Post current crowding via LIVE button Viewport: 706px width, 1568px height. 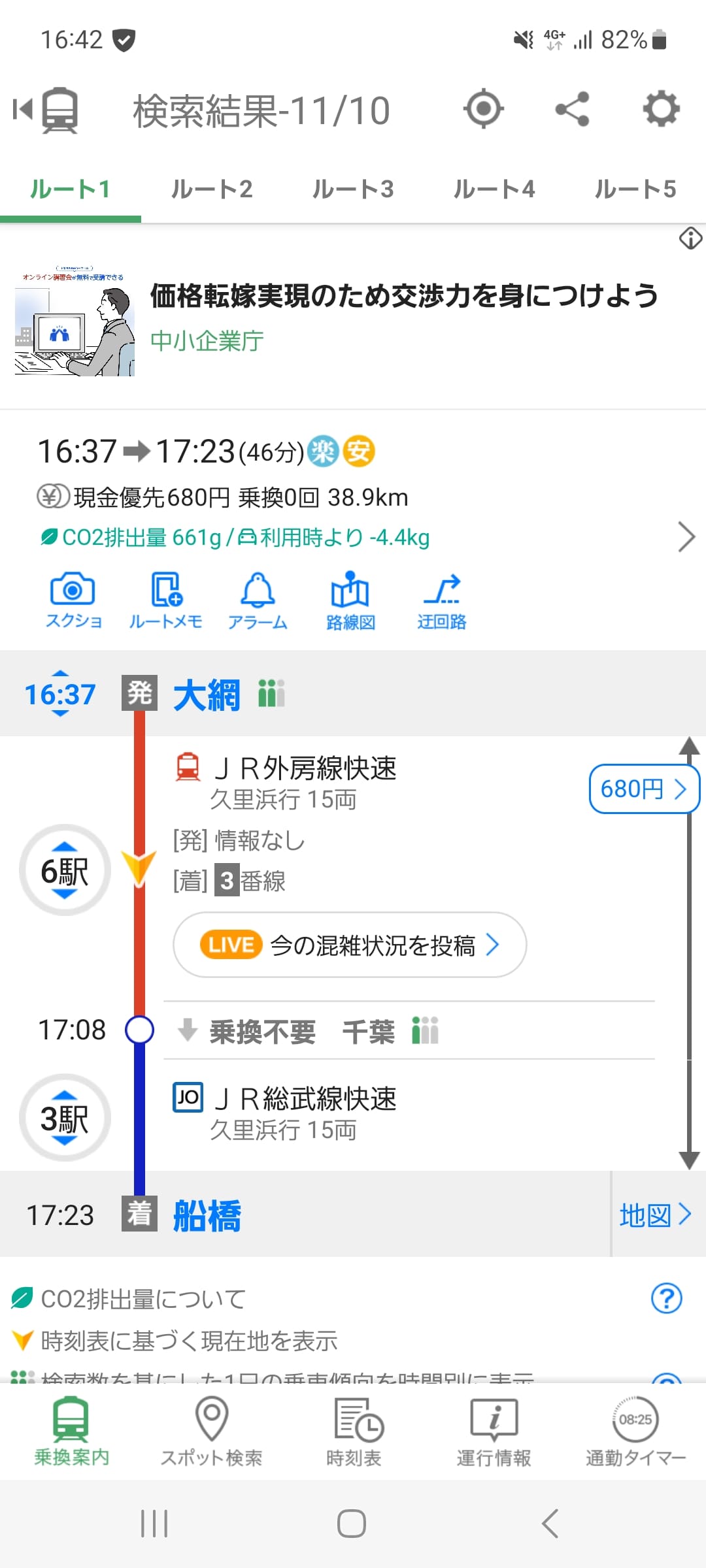pyautogui.click(x=350, y=945)
